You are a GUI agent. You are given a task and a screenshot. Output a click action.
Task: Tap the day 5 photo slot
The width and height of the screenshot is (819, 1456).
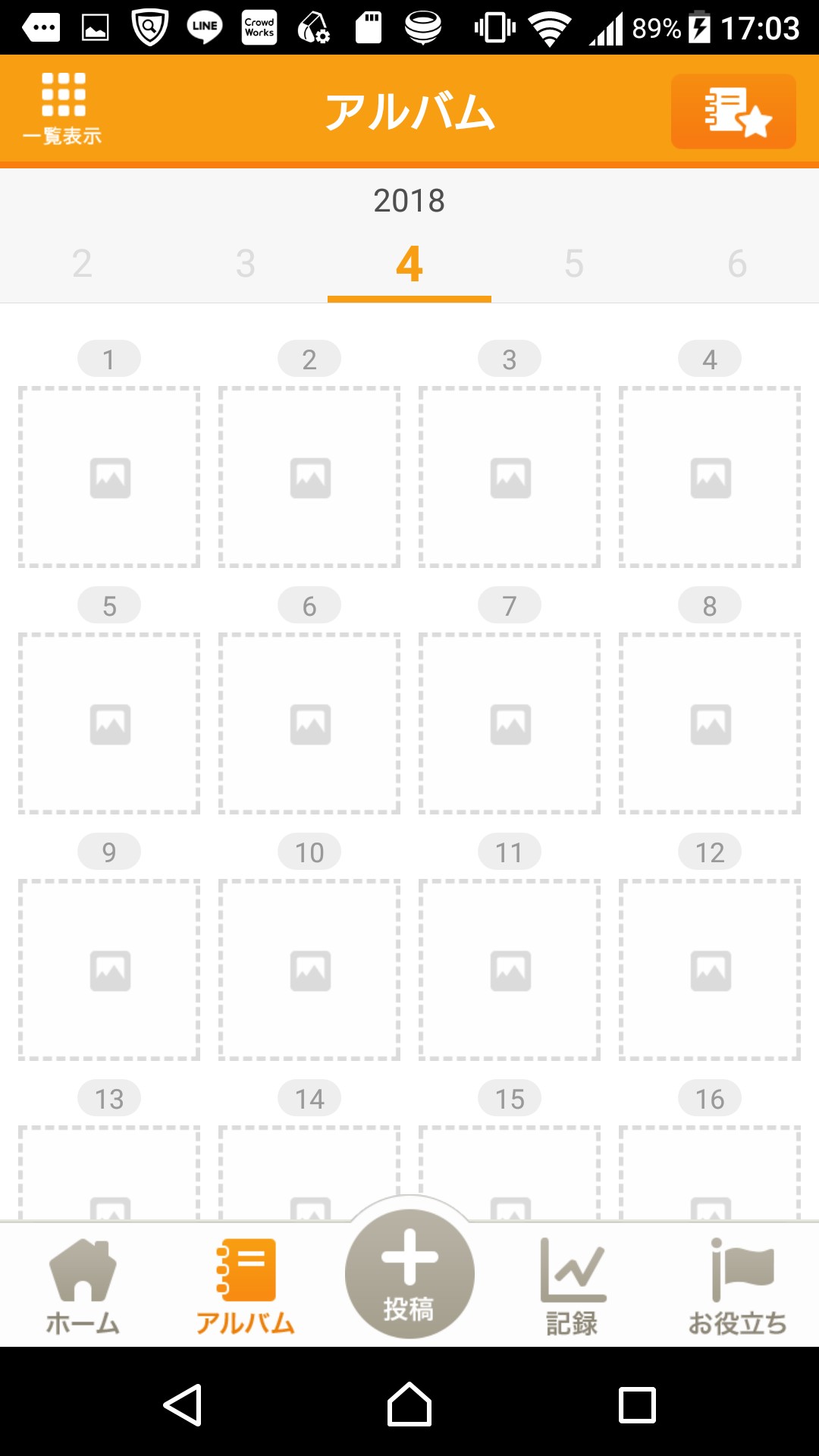109,723
